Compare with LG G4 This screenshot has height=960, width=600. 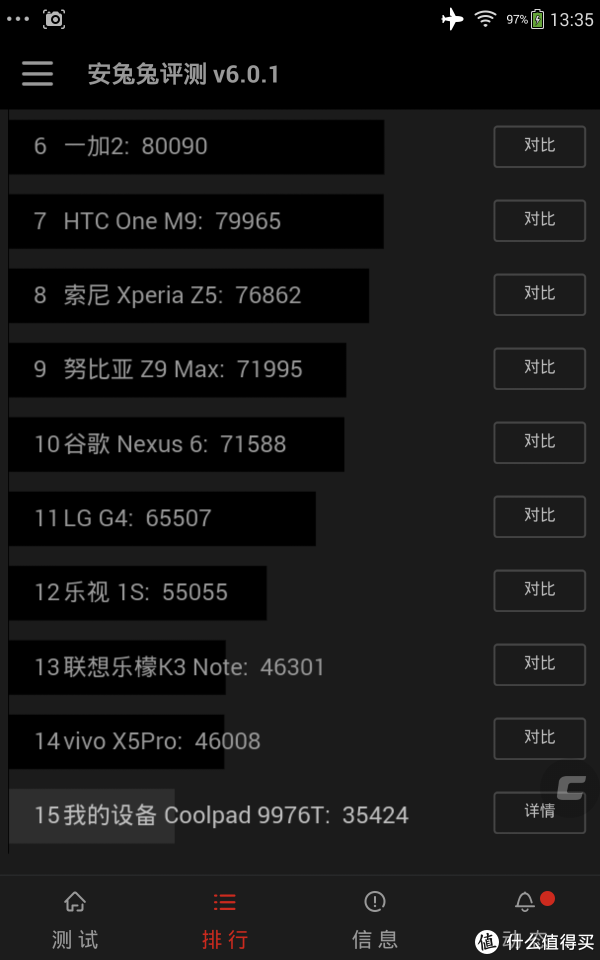coord(539,516)
